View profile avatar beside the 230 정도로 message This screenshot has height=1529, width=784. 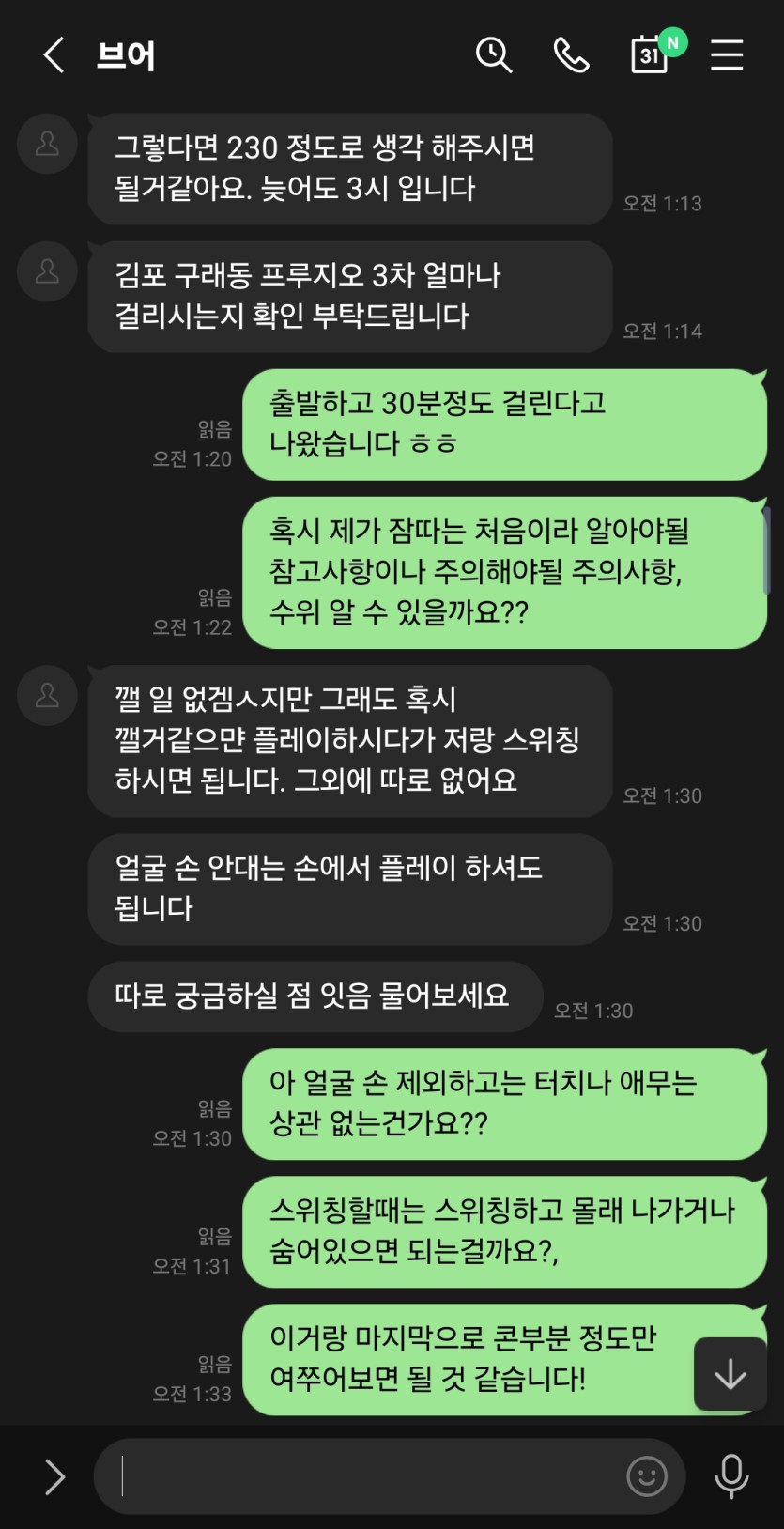pos(47,144)
